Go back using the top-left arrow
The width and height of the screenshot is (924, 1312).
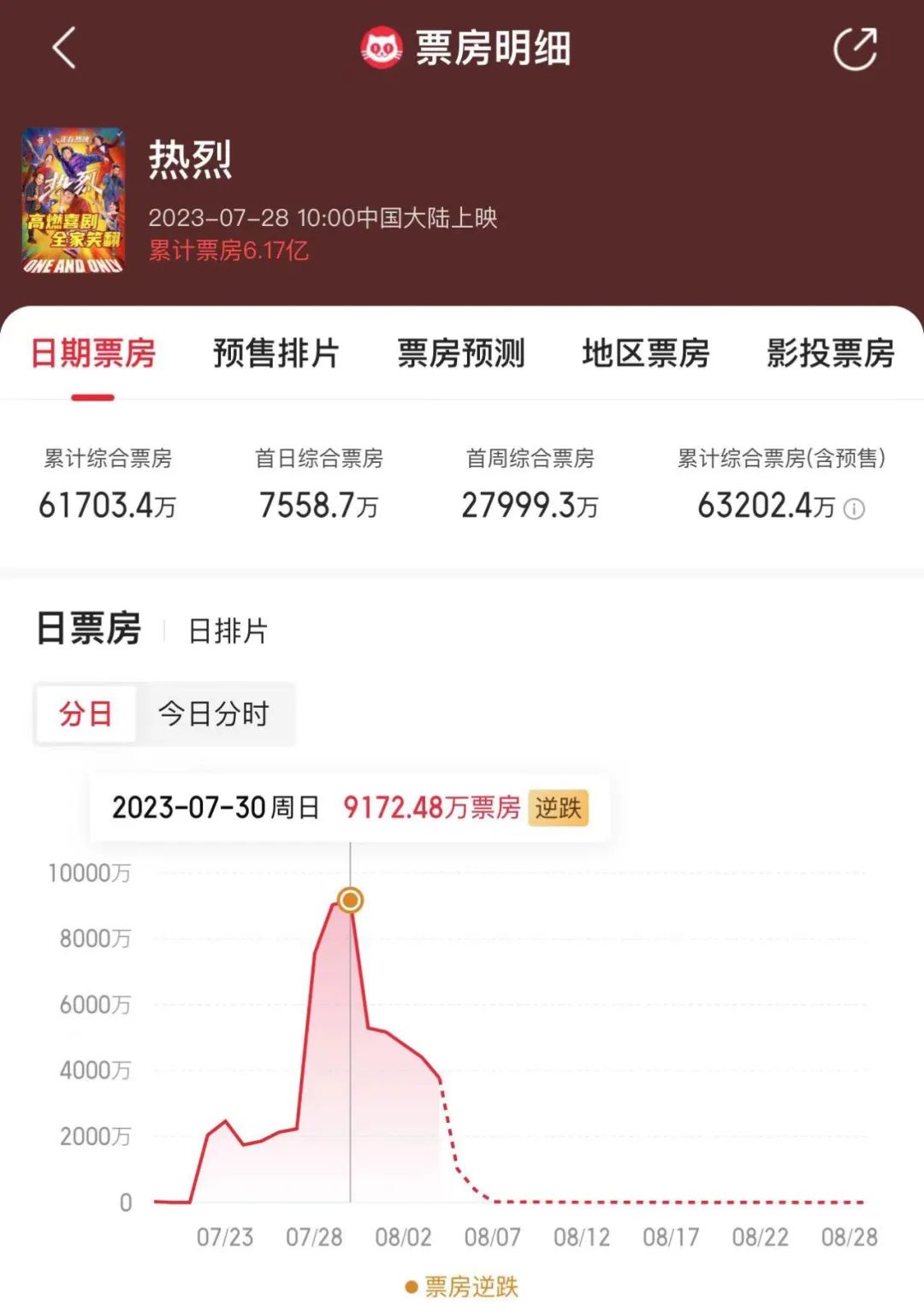coord(64,48)
